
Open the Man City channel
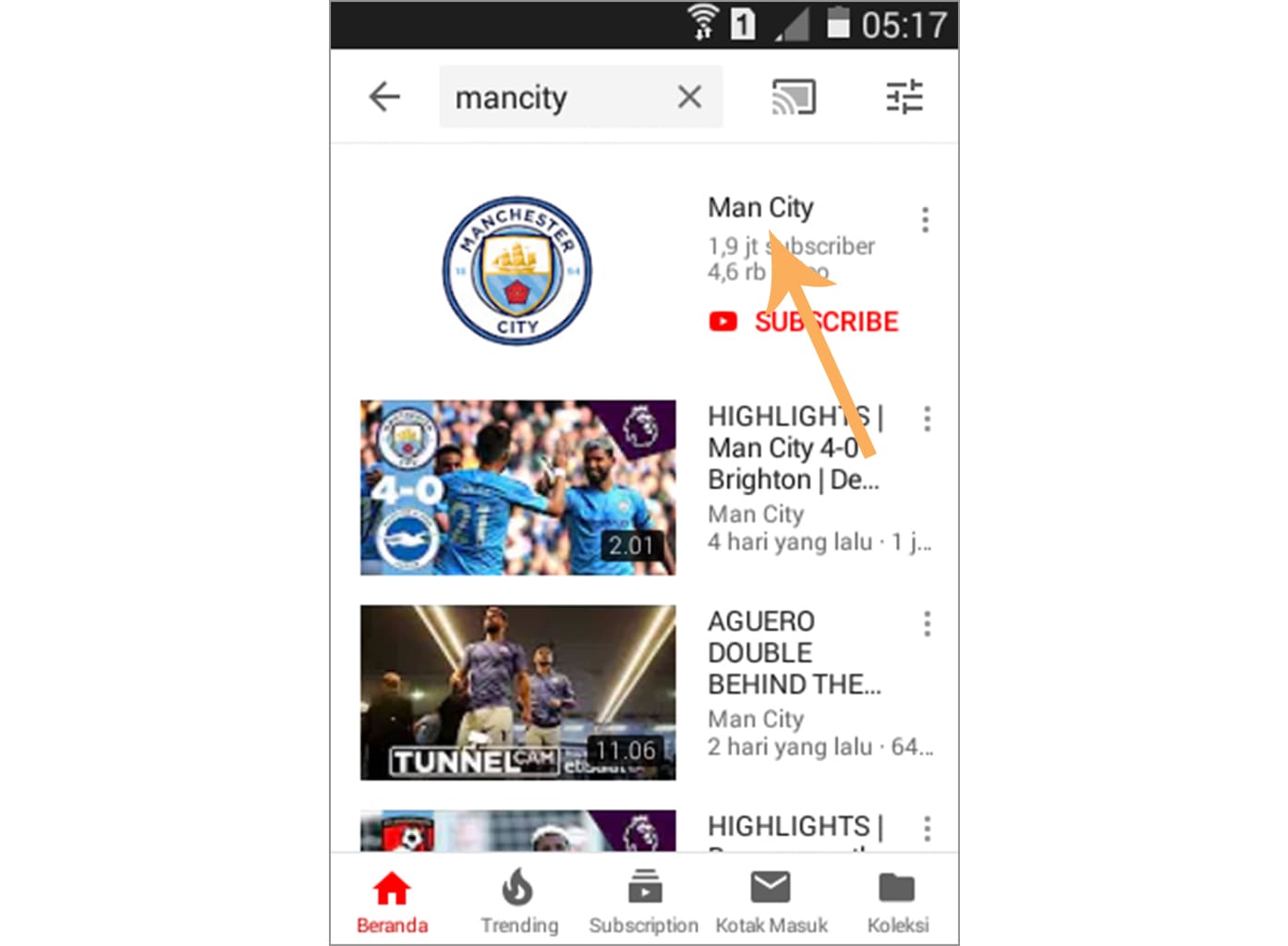click(517, 271)
